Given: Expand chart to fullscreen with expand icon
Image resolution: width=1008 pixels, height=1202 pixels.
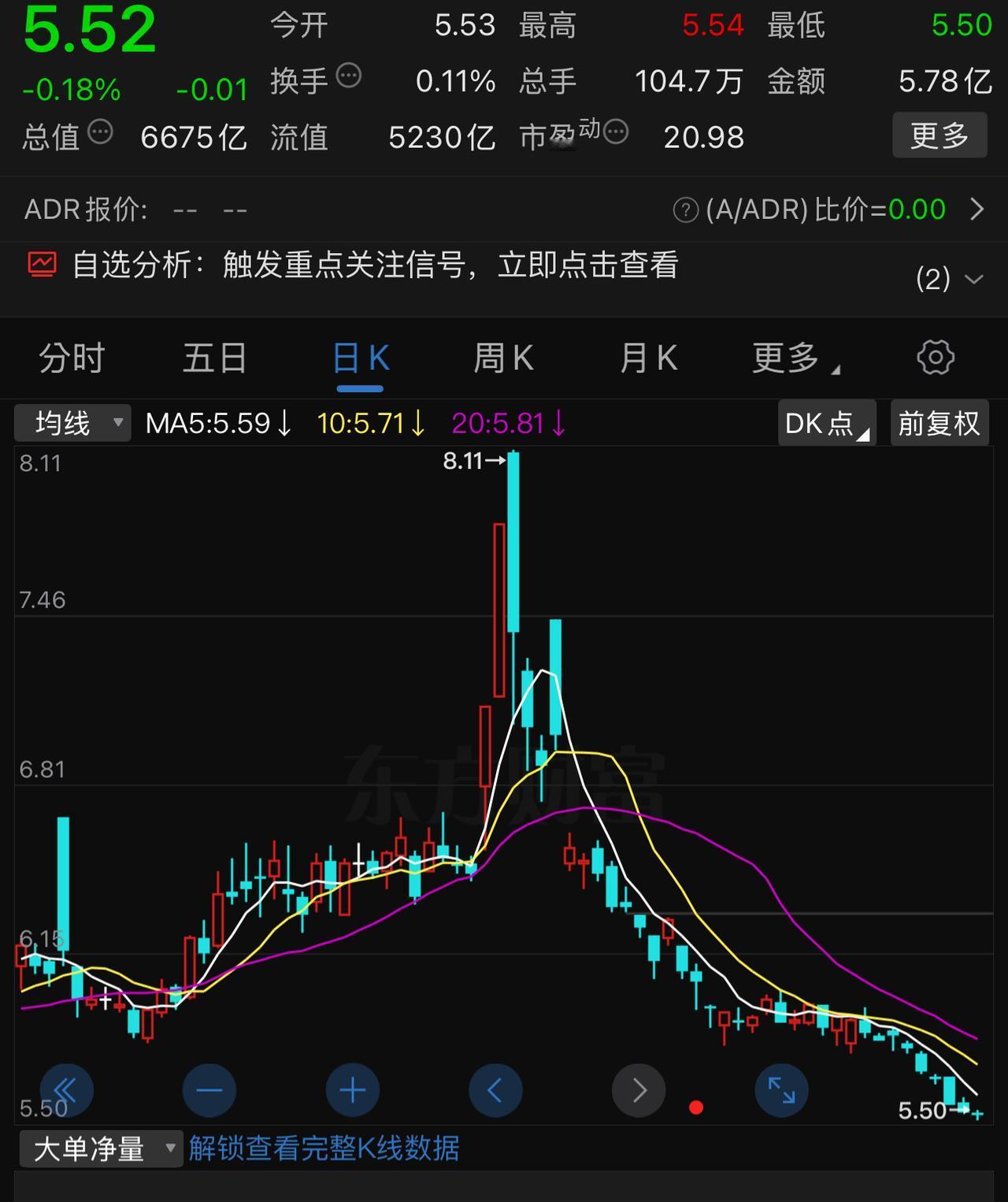Looking at the screenshot, I should tap(782, 1091).
